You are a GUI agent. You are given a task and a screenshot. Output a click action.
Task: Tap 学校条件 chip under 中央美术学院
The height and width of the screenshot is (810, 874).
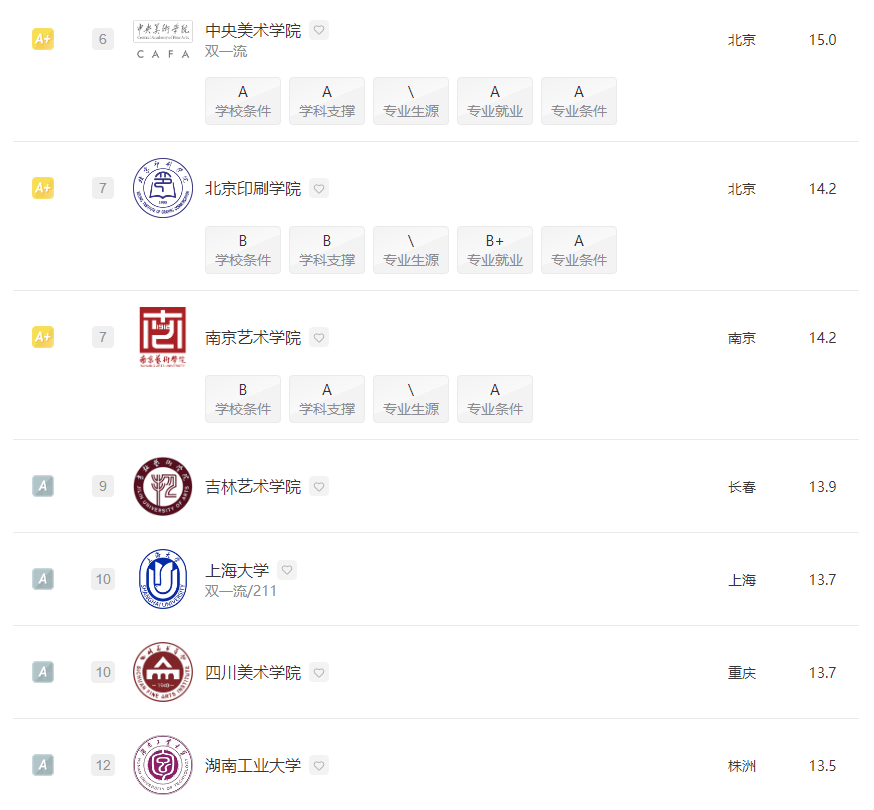point(243,101)
